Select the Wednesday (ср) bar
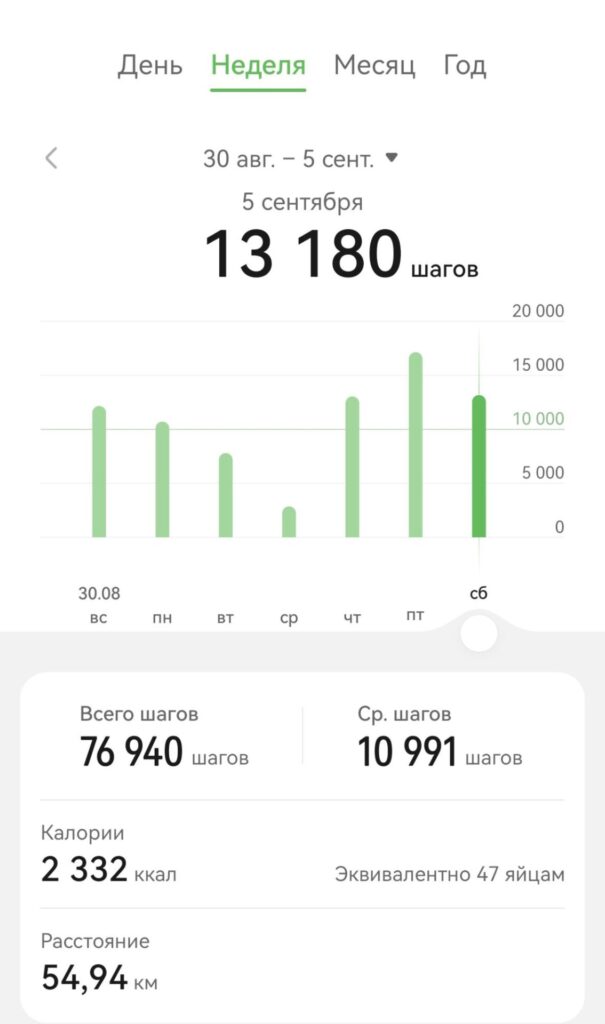 [x=289, y=522]
